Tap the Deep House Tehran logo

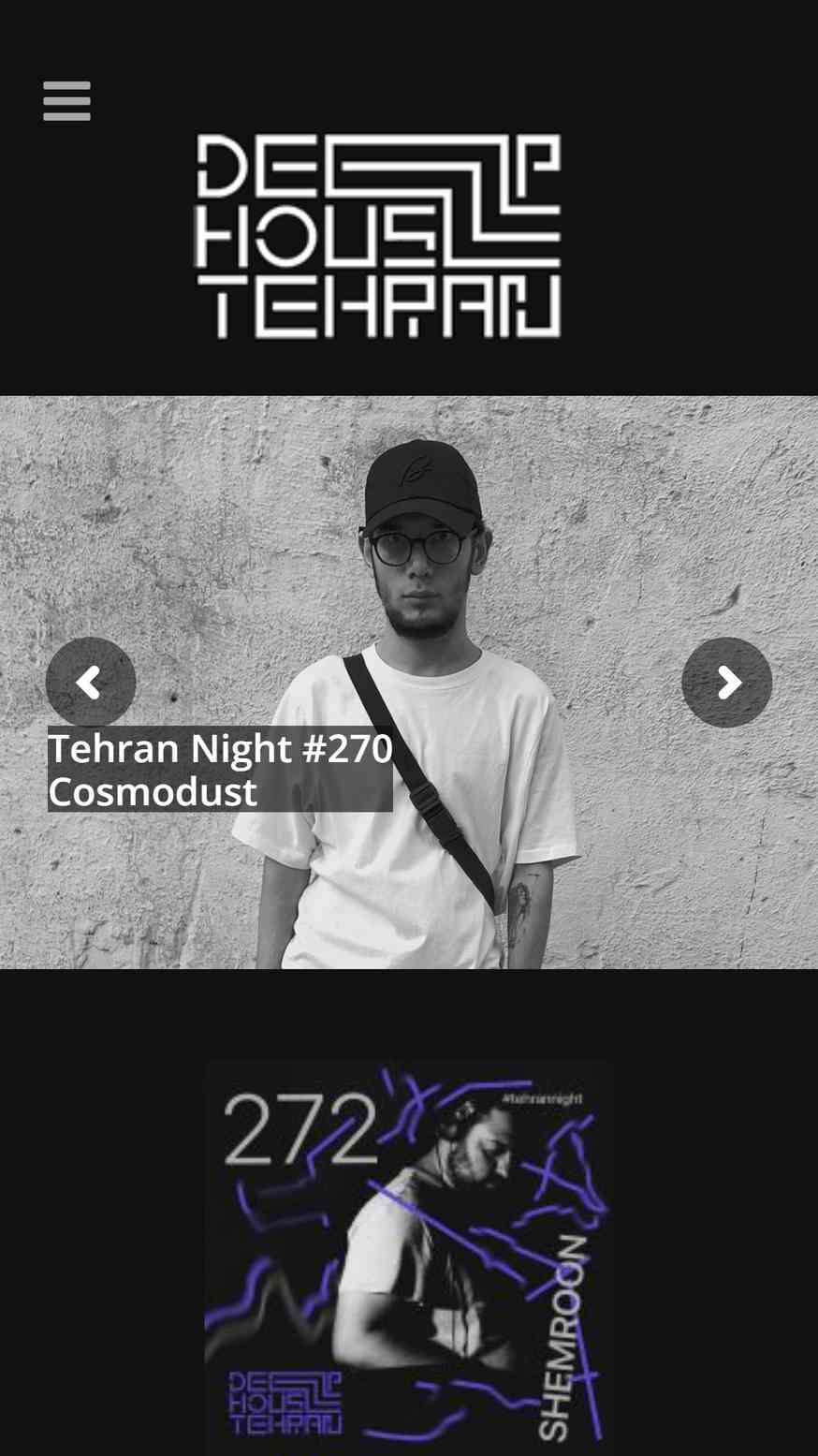pyautogui.click(x=377, y=236)
